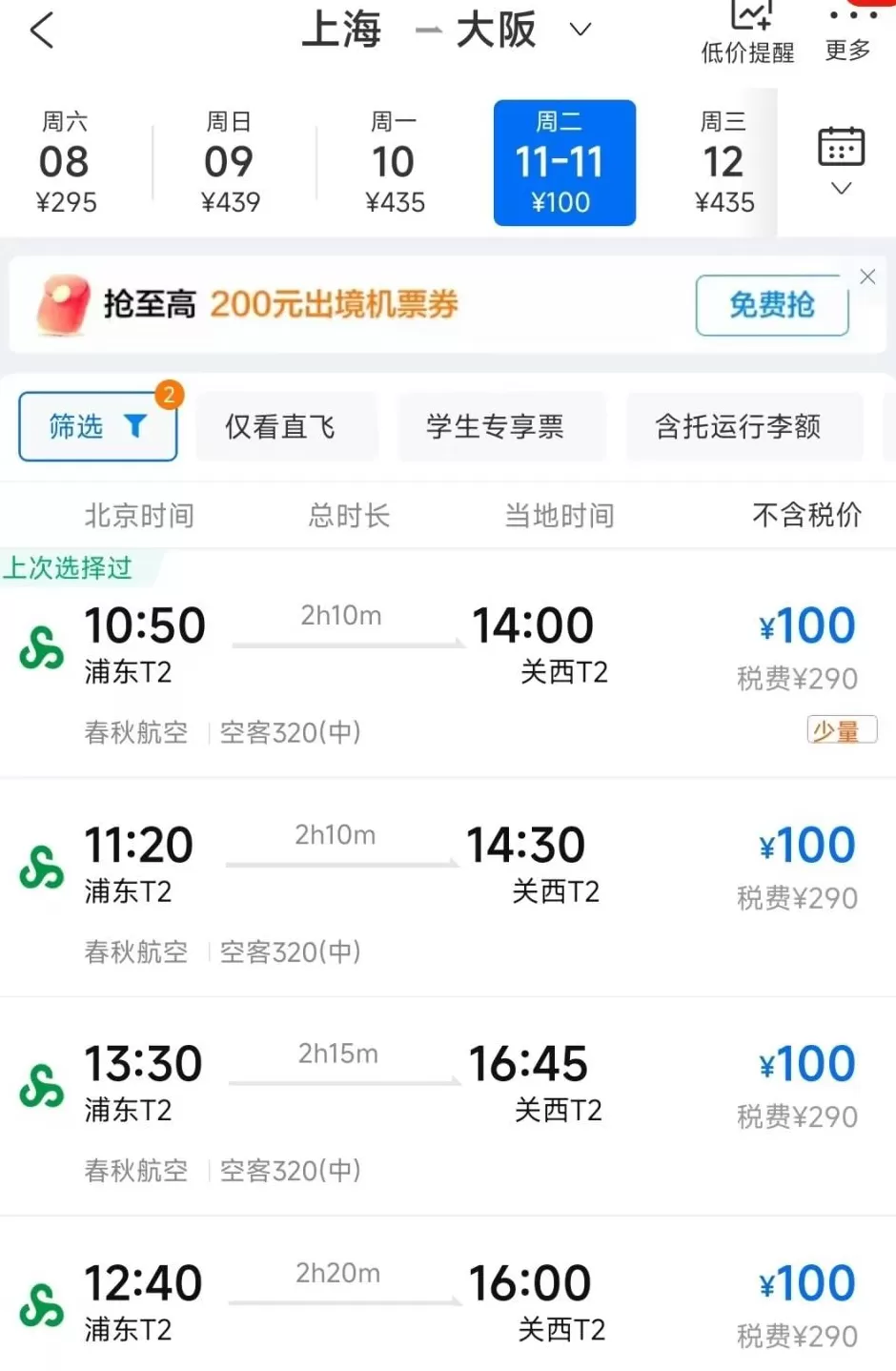Select the ¥100 price on the 13:30 flight
896x1371 pixels.
(808, 1064)
